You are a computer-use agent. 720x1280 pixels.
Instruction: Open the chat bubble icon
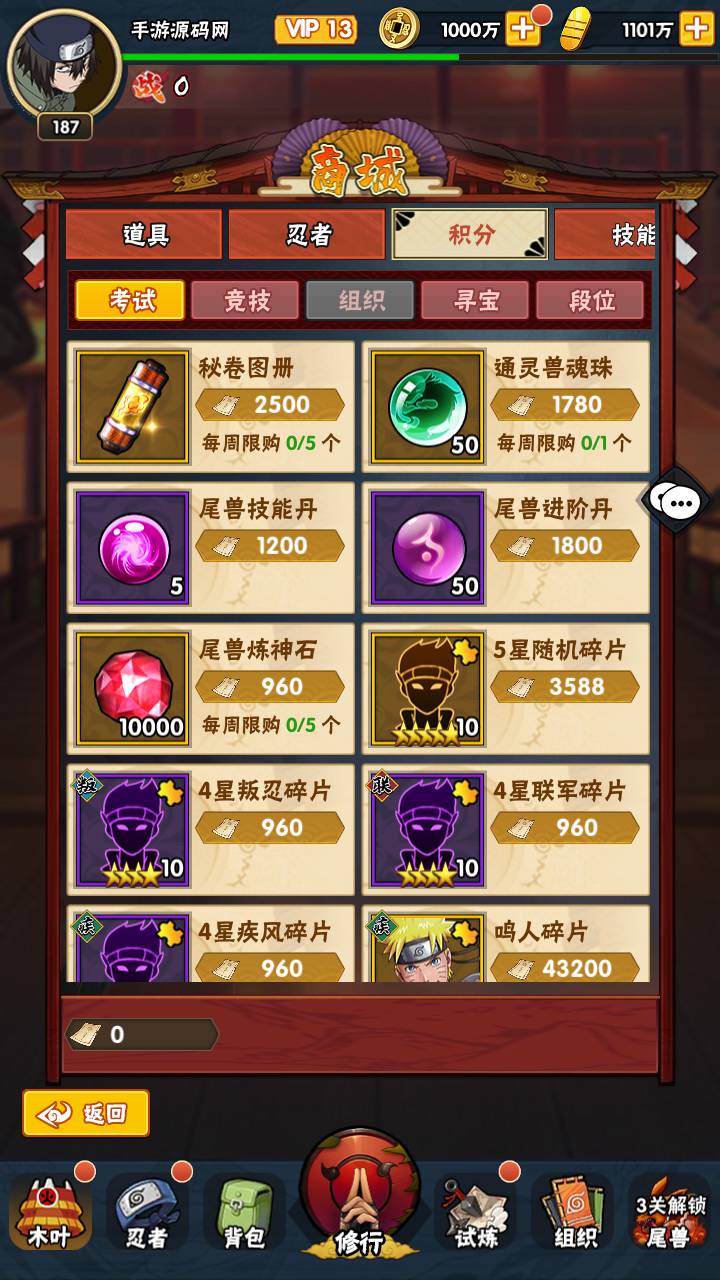pos(679,501)
